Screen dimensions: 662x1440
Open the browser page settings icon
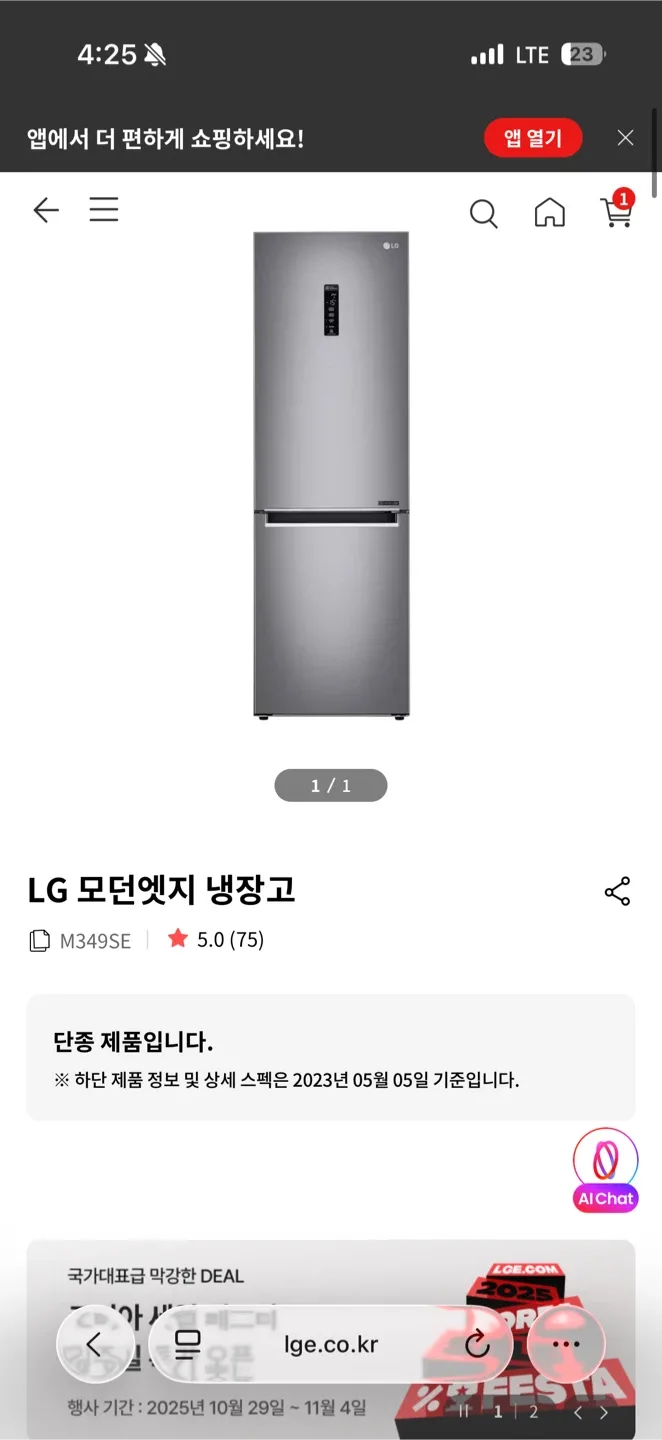coord(187,1345)
